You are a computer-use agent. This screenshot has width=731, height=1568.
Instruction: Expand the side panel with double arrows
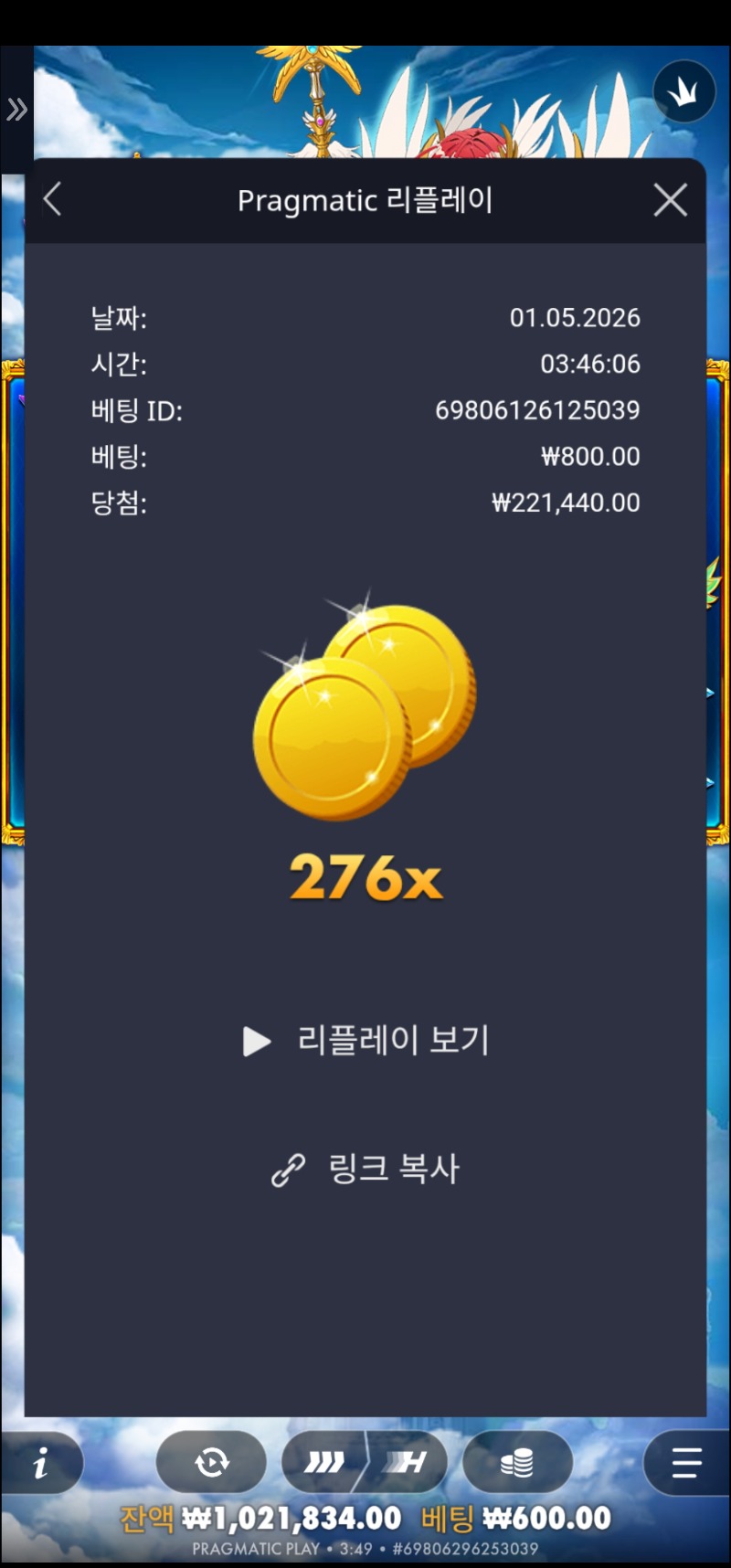[16, 111]
